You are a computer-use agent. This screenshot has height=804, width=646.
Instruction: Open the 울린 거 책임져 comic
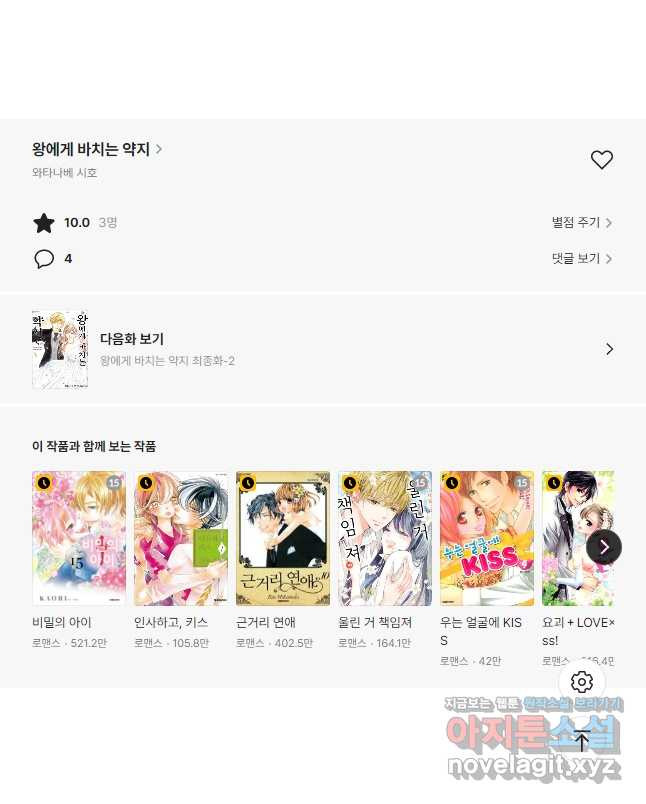(x=385, y=539)
